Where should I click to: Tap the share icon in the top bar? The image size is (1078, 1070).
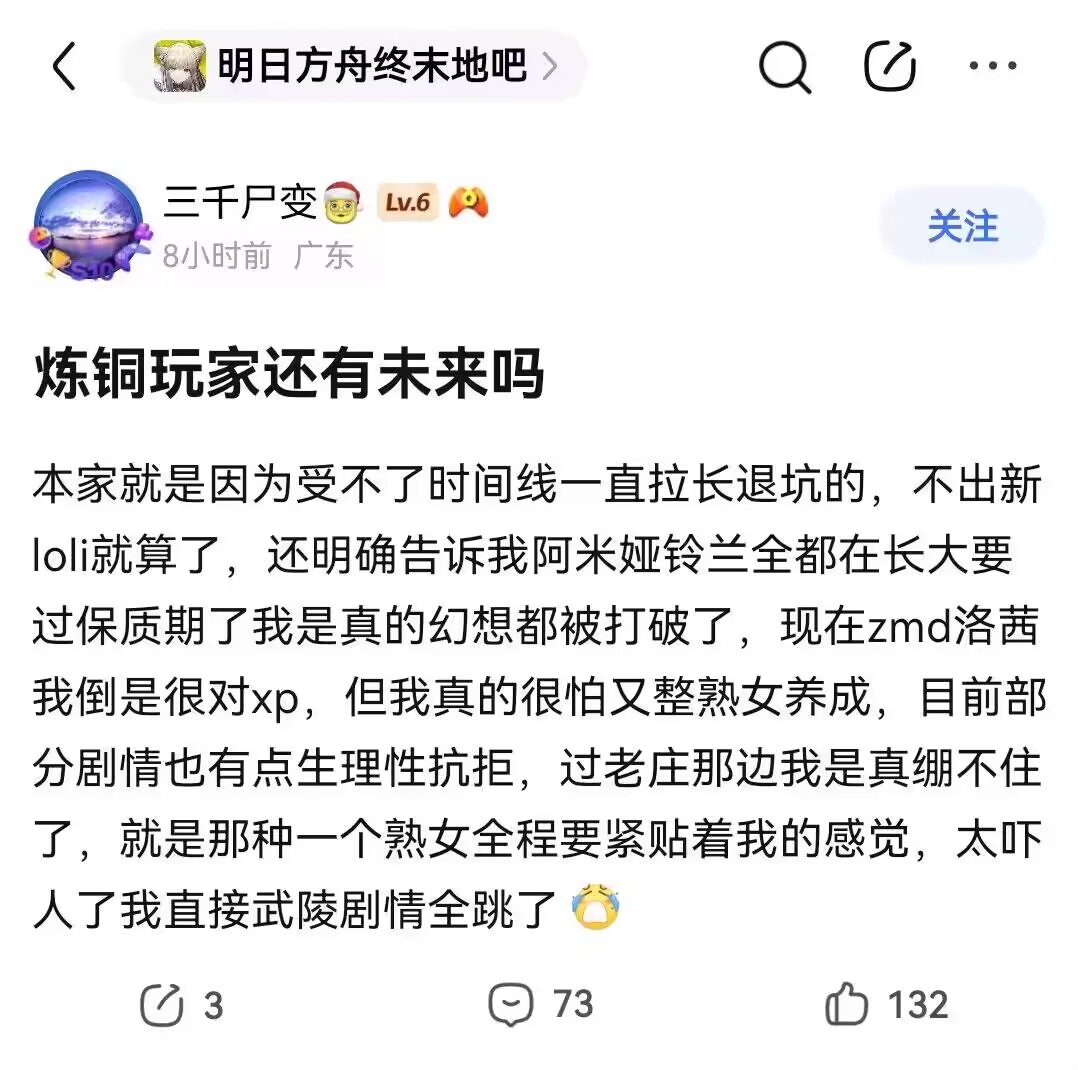pyautogui.click(x=890, y=66)
